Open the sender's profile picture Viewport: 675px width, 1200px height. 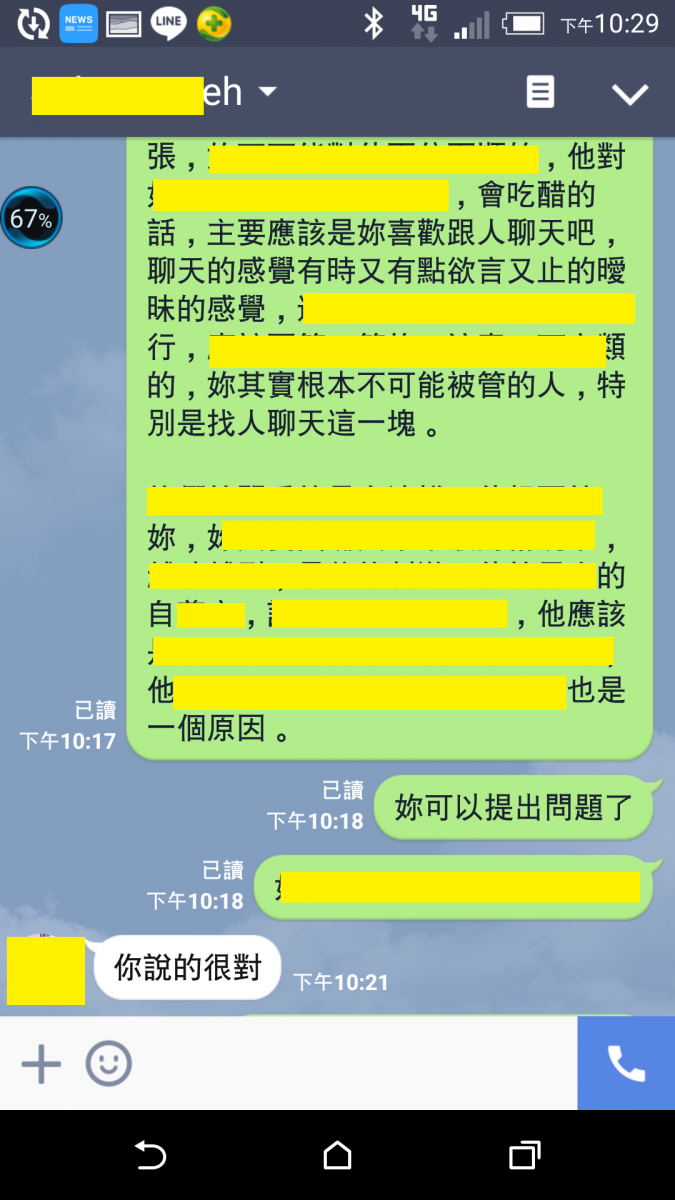click(46, 971)
